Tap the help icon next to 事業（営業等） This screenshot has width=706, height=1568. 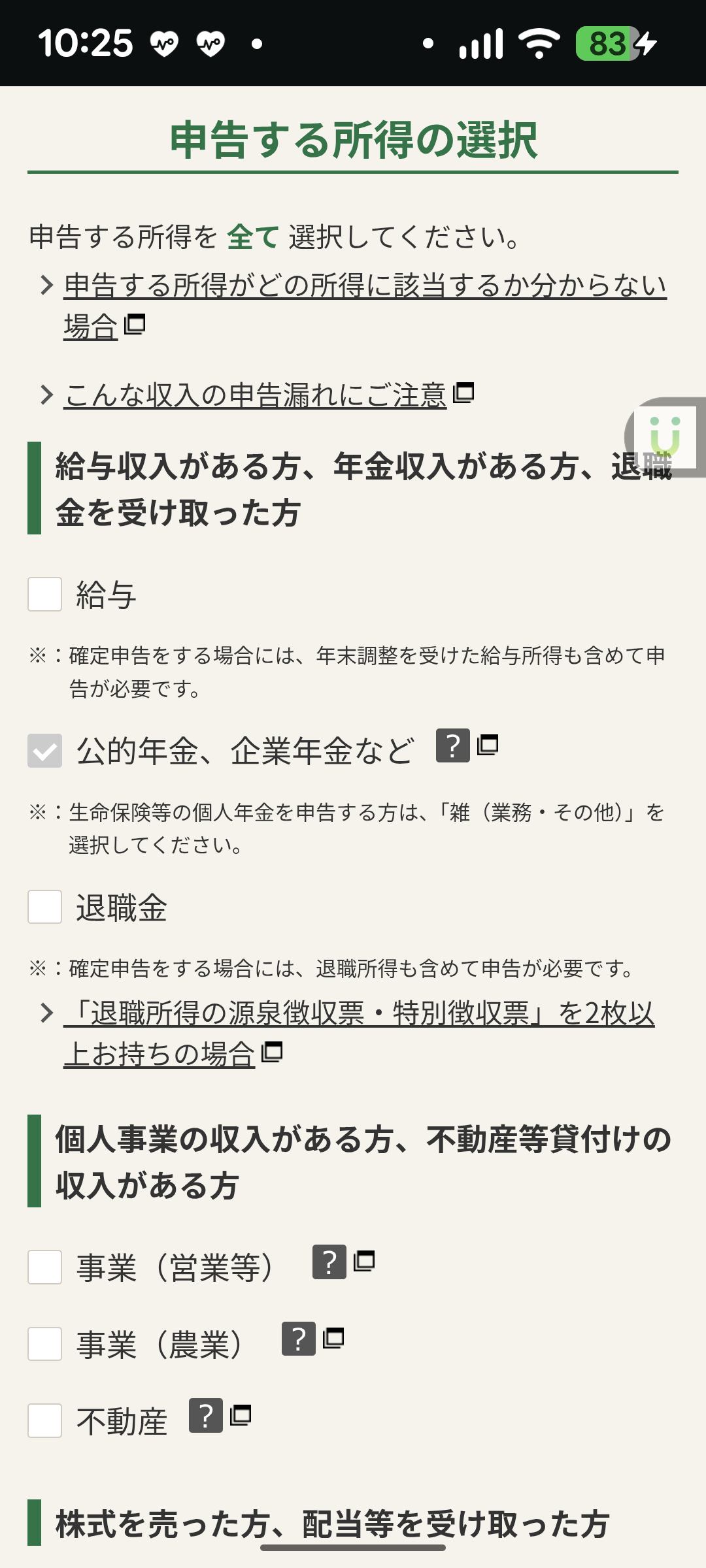pos(329,1262)
